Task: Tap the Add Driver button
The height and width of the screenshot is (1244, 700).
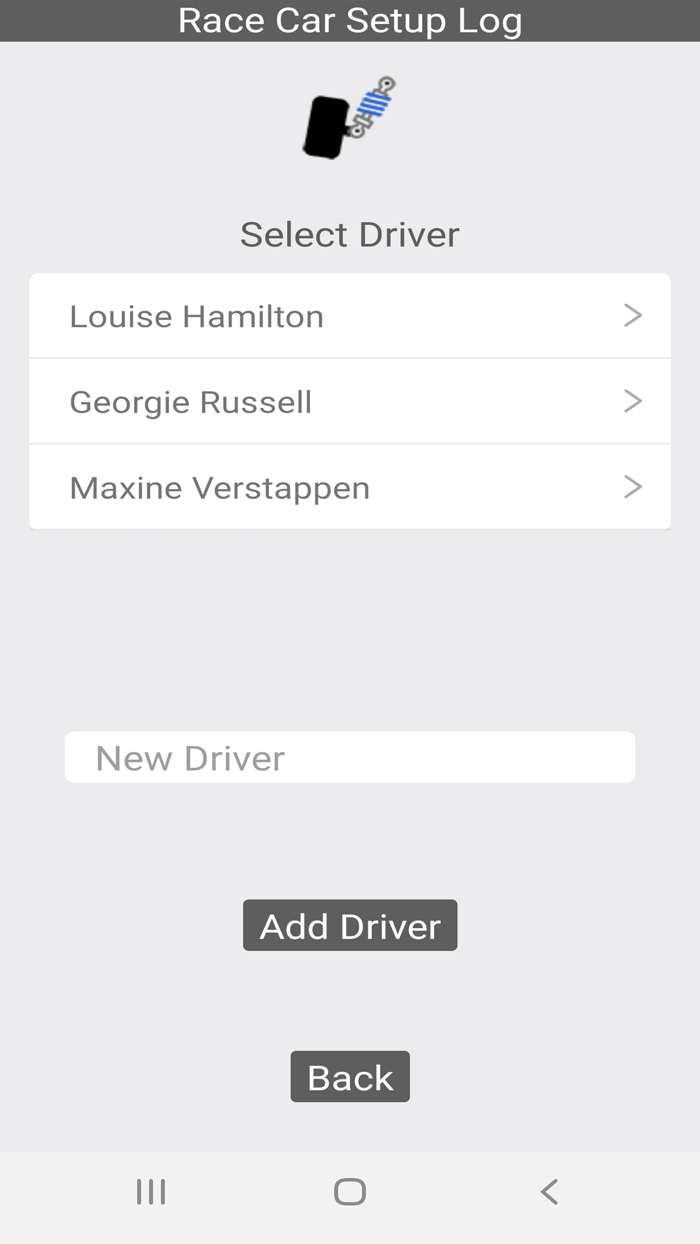Action: 350,926
